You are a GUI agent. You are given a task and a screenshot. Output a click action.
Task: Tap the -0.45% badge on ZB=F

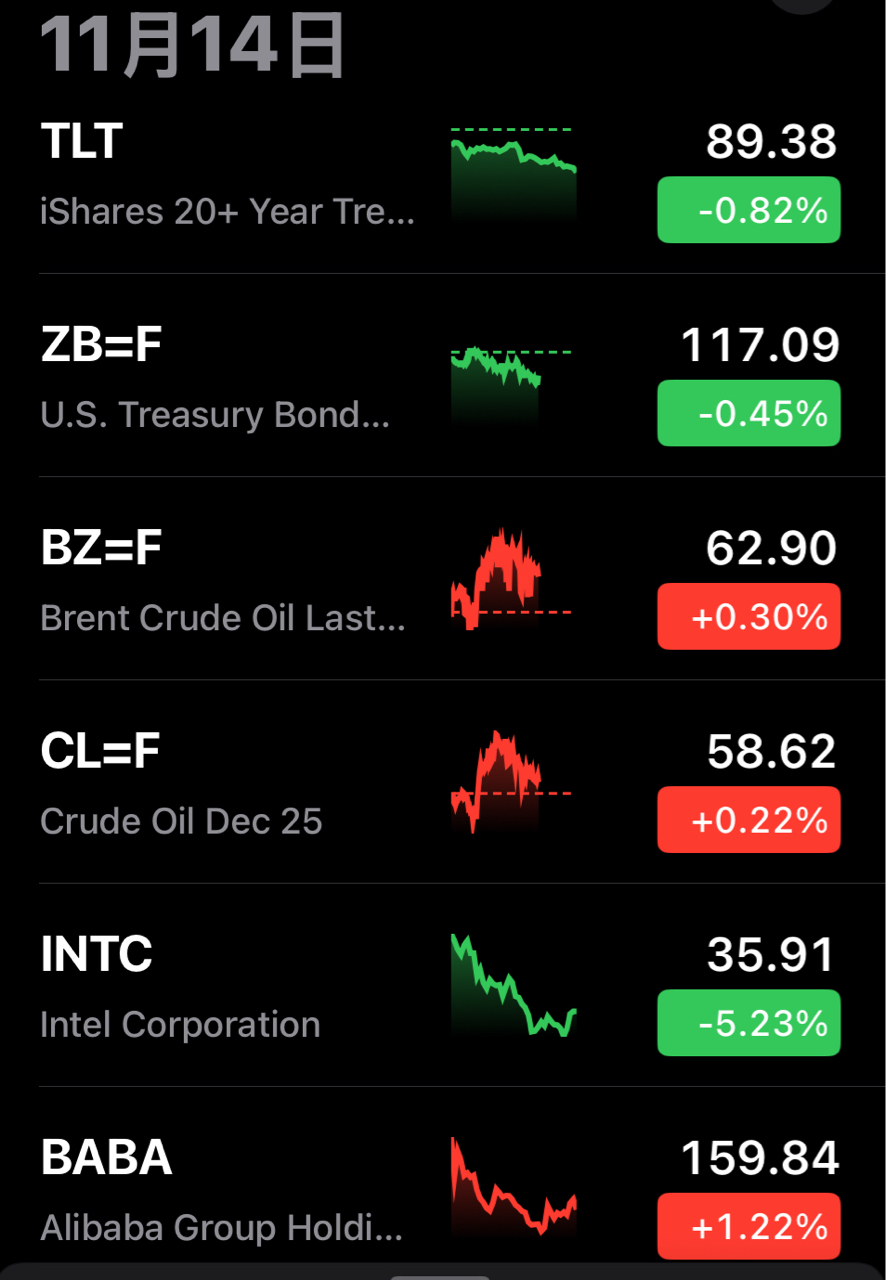(x=749, y=413)
